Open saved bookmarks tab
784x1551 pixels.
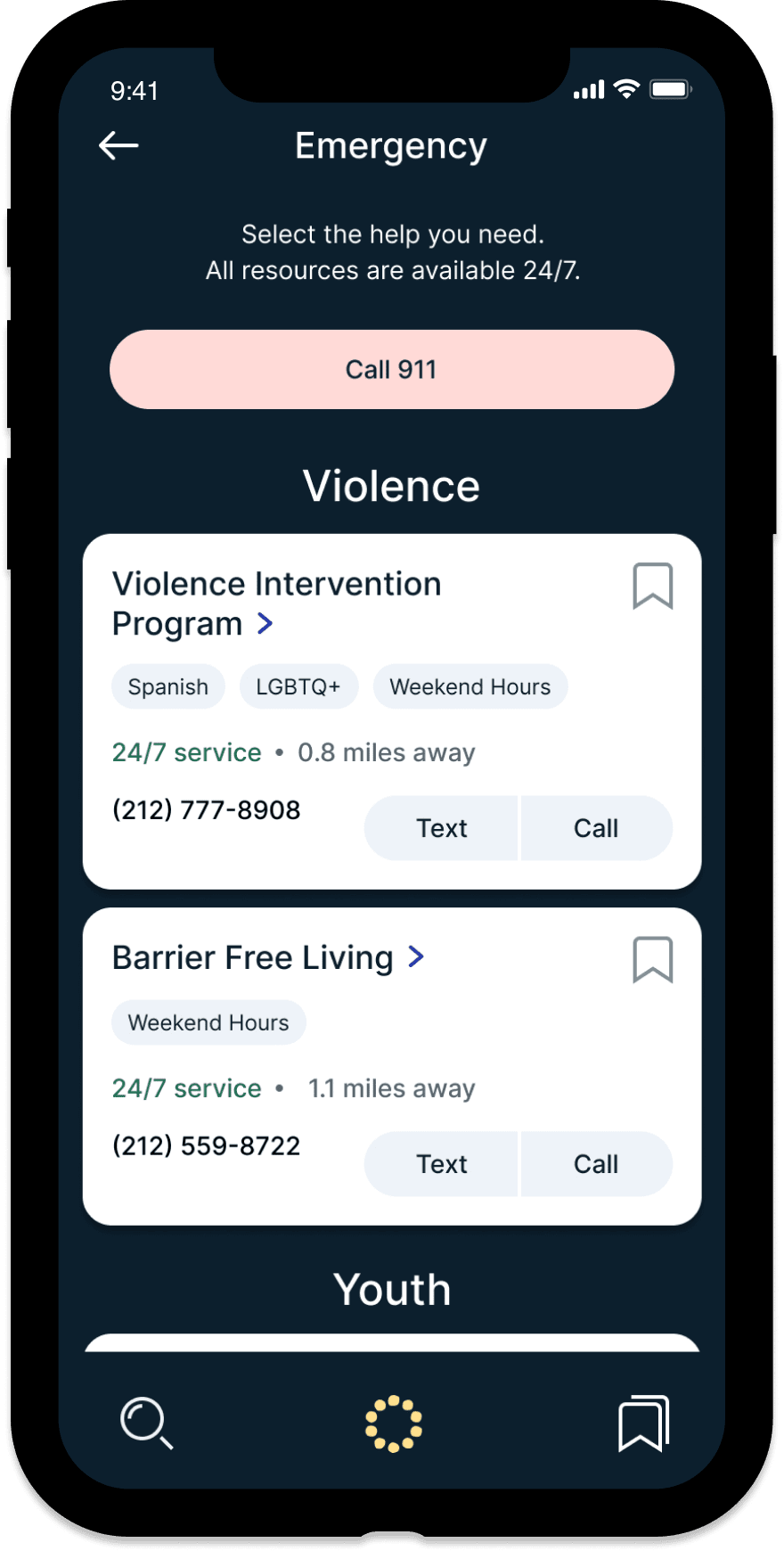click(x=643, y=1423)
